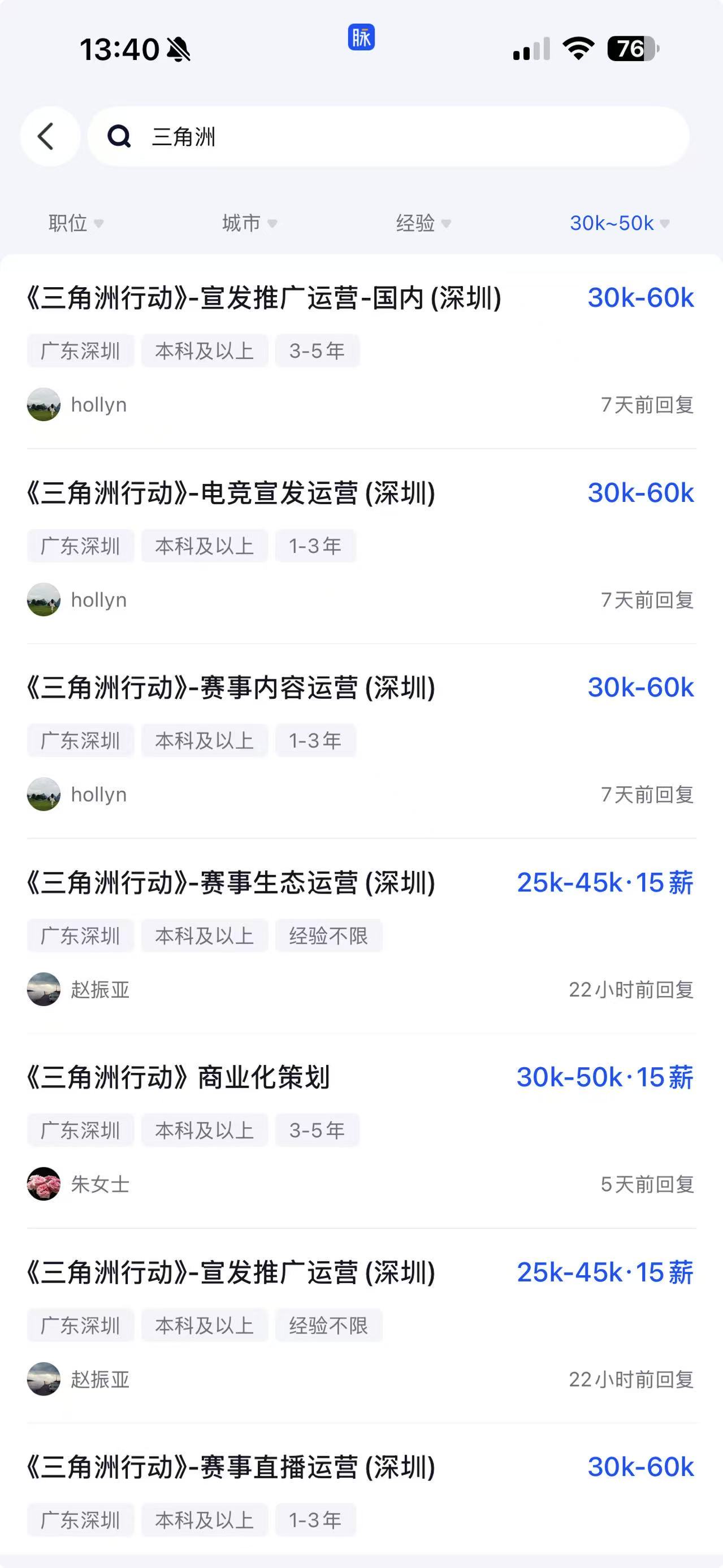Change the 30k~50k salary filter
The width and height of the screenshot is (723, 1568).
pyautogui.click(x=618, y=223)
